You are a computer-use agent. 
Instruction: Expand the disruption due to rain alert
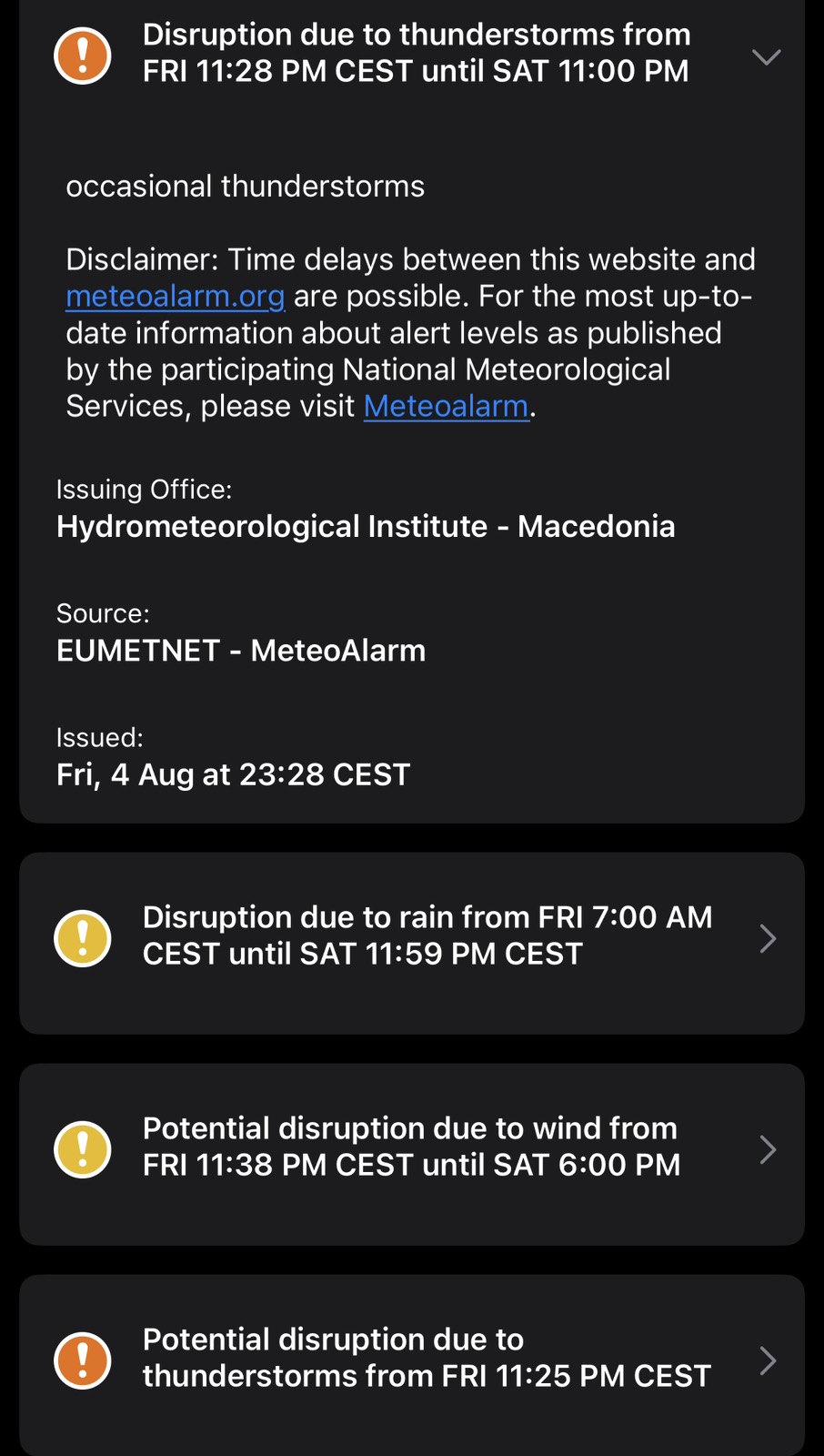pyautogui.click(x=767, y=938)
